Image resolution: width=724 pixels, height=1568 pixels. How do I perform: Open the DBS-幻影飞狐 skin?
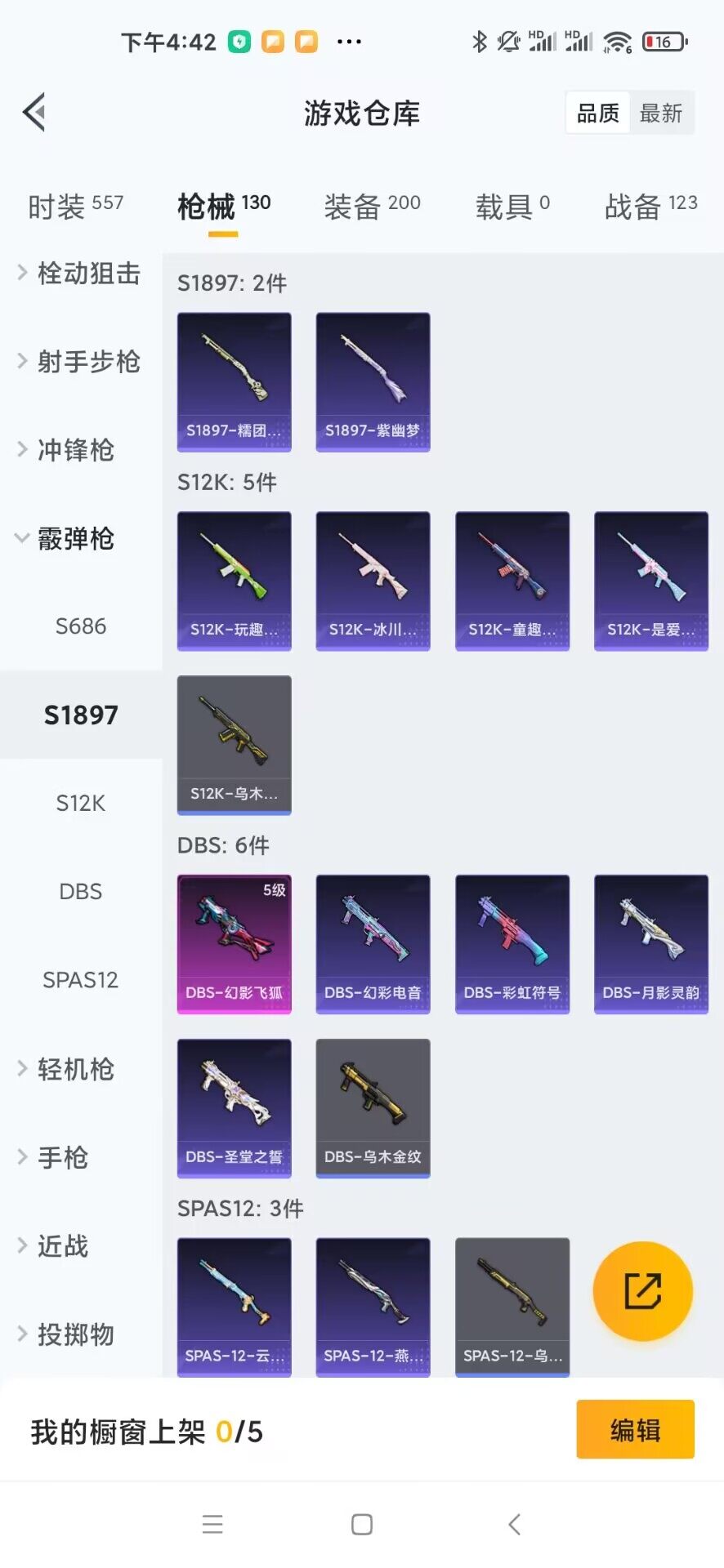[234, 944]
